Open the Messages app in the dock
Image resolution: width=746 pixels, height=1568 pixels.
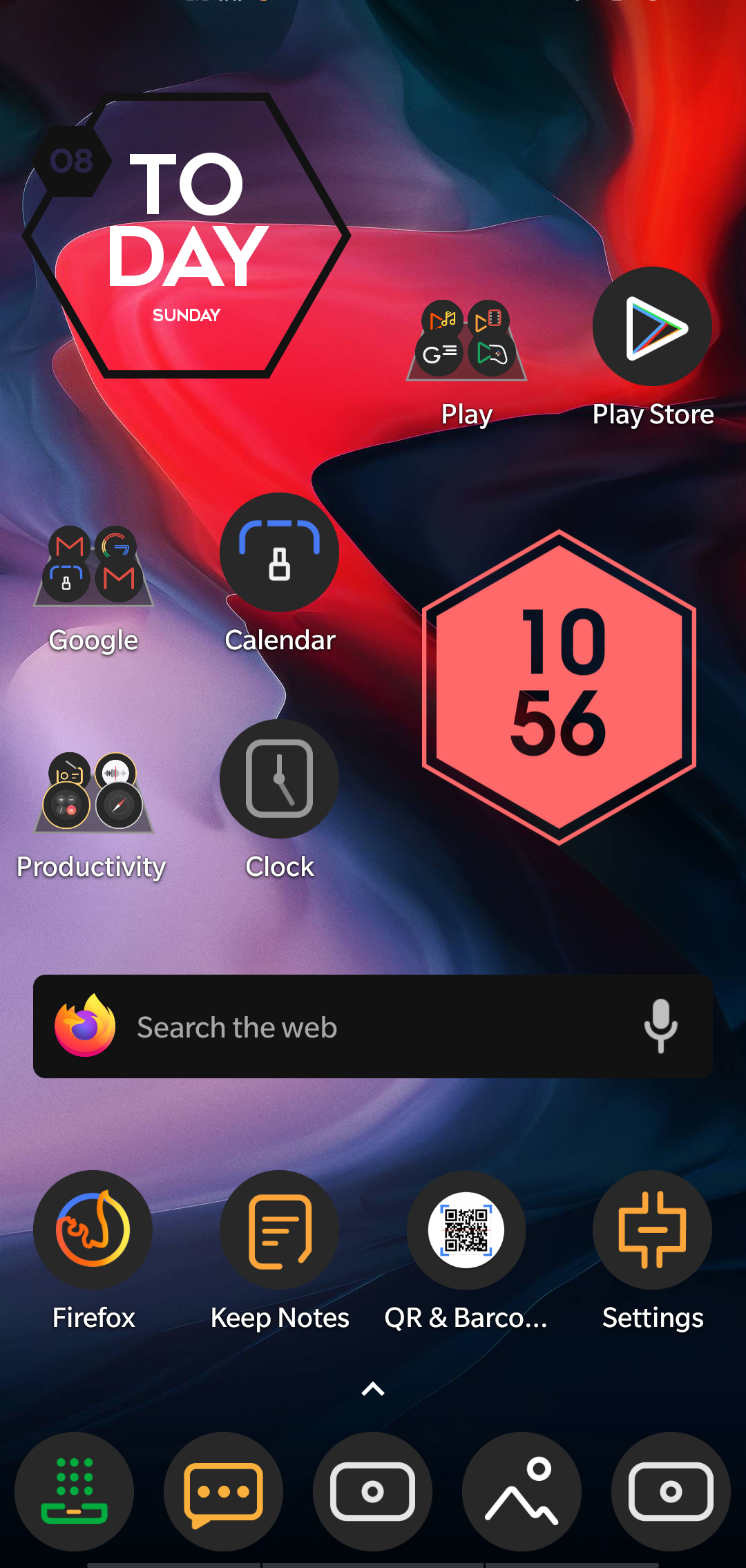[x=224, y=1492]
